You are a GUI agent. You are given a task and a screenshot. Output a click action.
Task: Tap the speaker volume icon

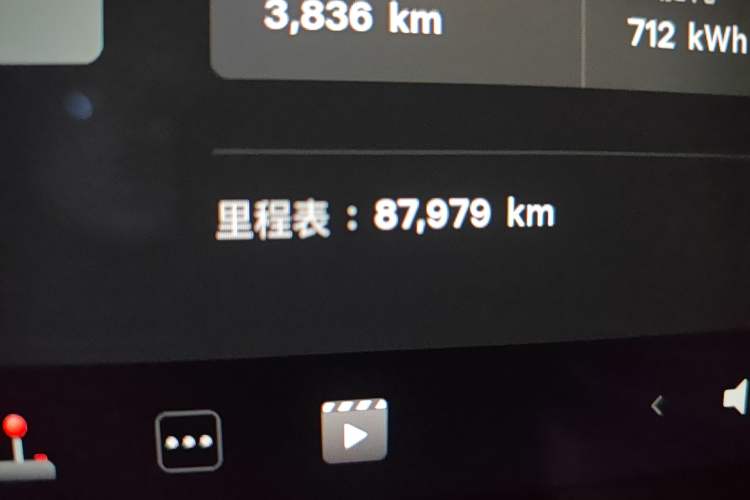tap(736, 398)
